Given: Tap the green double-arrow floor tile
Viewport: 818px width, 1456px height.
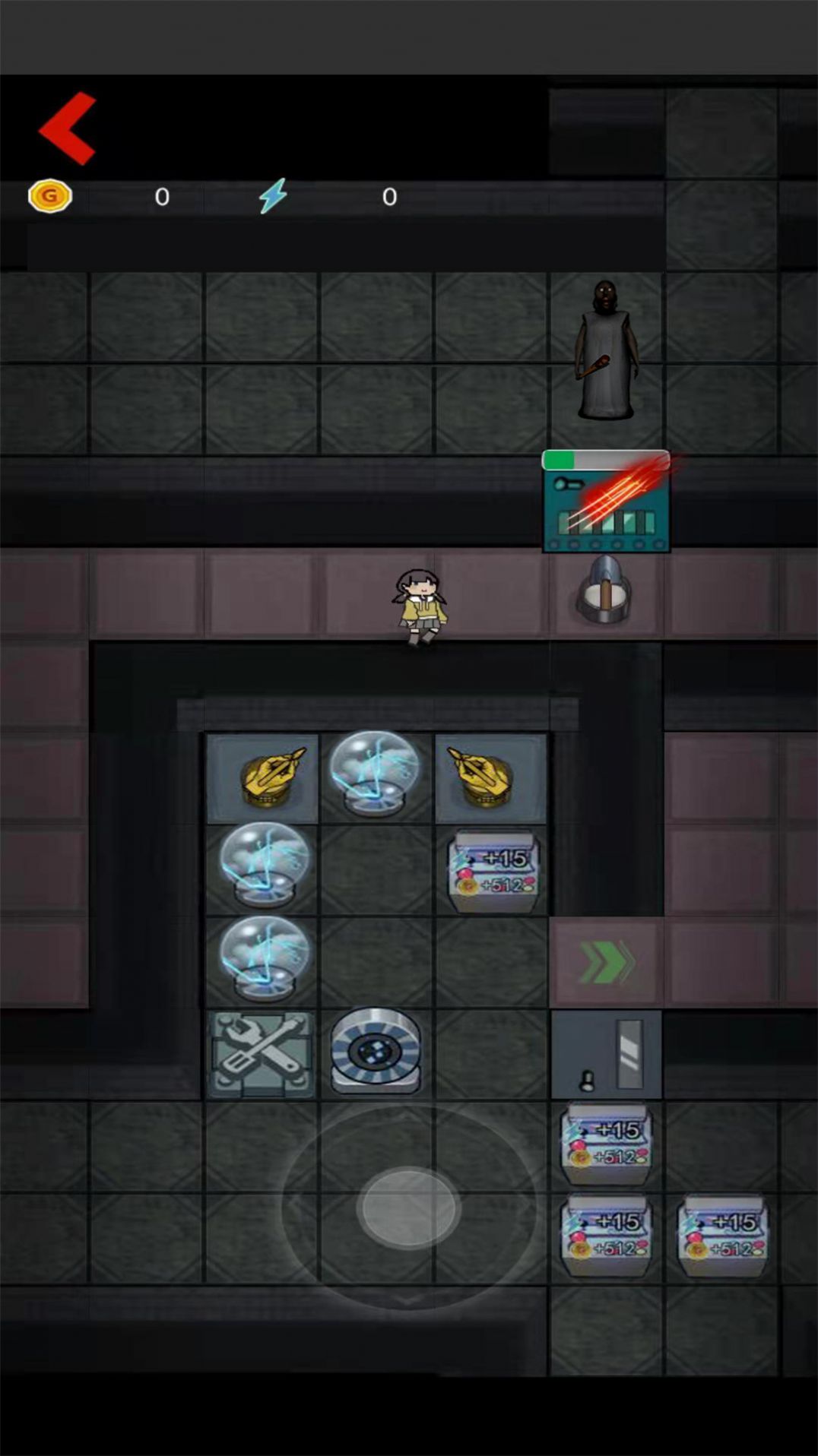Looking at the screenshot, I should (606, 962).
